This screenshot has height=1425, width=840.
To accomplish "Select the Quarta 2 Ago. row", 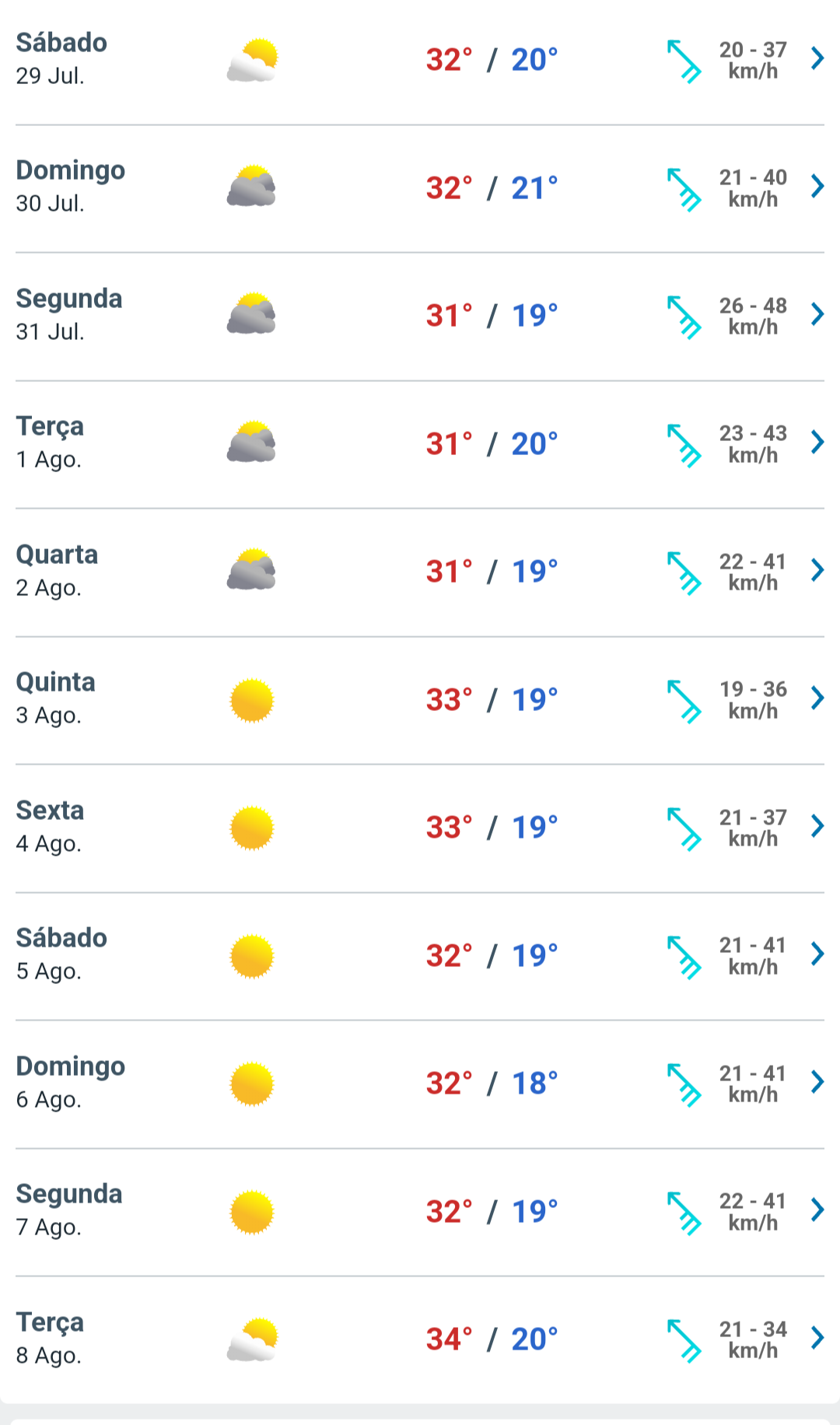I will 420,571.
